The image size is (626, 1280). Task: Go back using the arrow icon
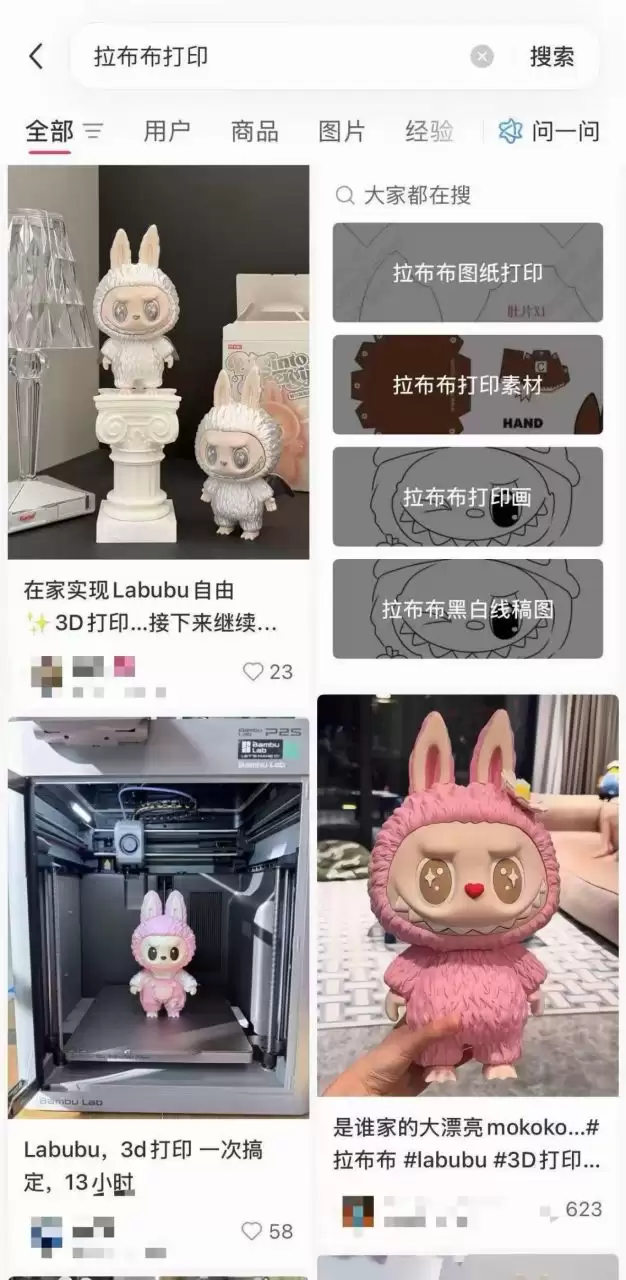[36, 56]
